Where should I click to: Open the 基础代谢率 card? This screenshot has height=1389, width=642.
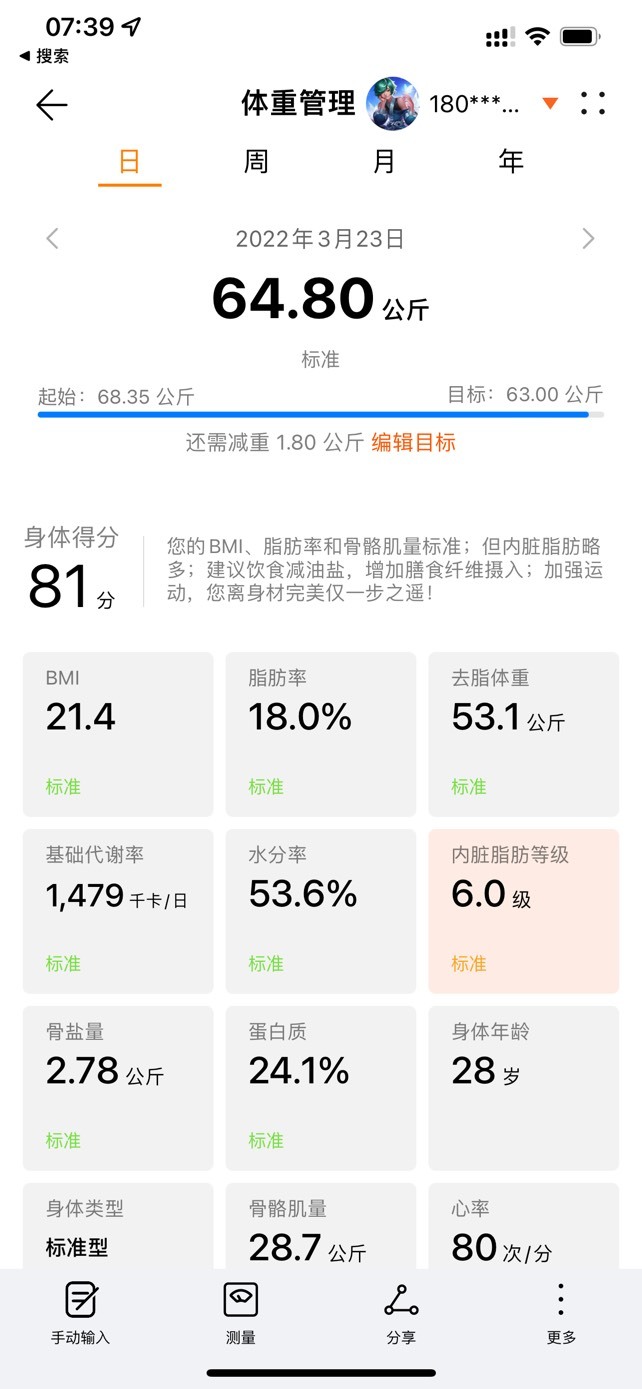pos(118,911)
